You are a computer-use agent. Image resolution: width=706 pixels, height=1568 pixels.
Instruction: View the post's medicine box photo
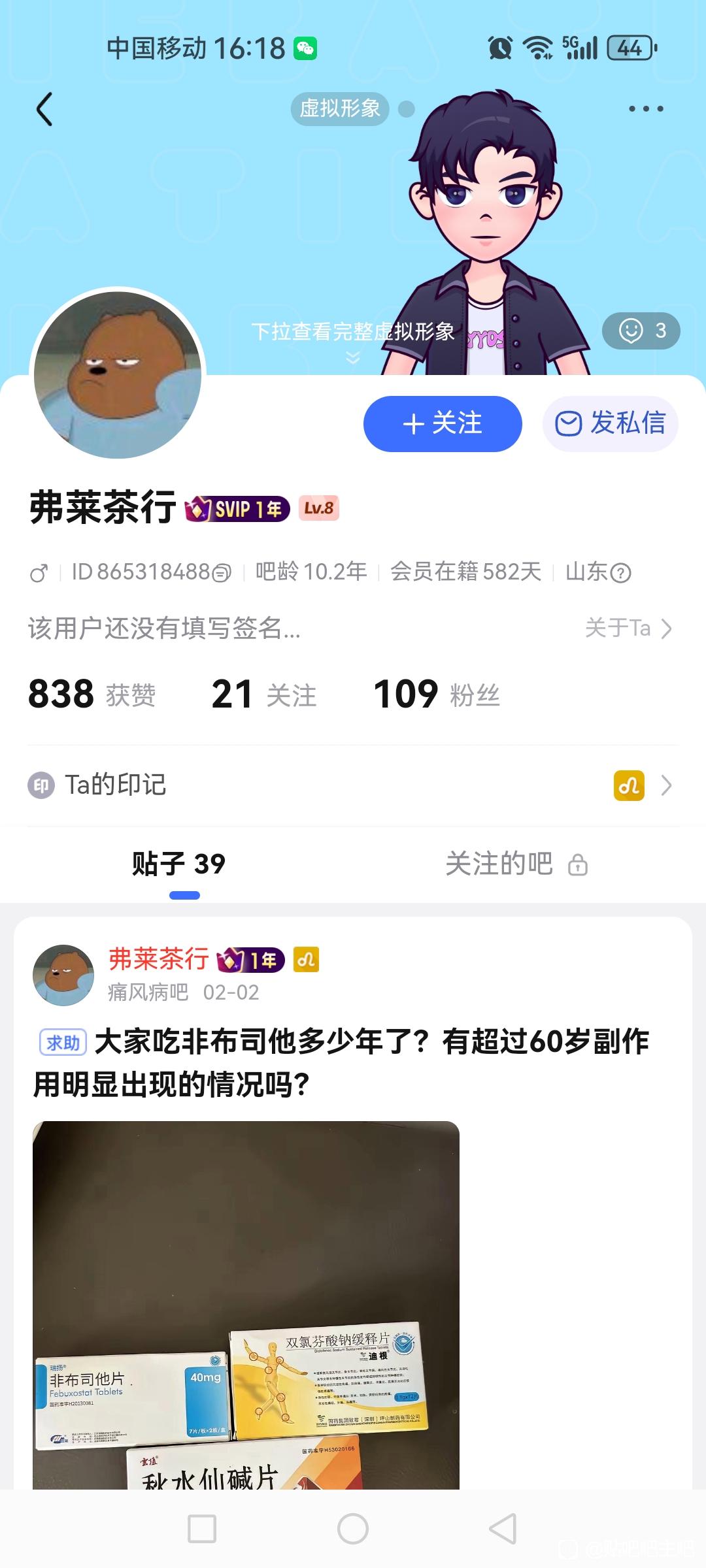pos(246,1303)
